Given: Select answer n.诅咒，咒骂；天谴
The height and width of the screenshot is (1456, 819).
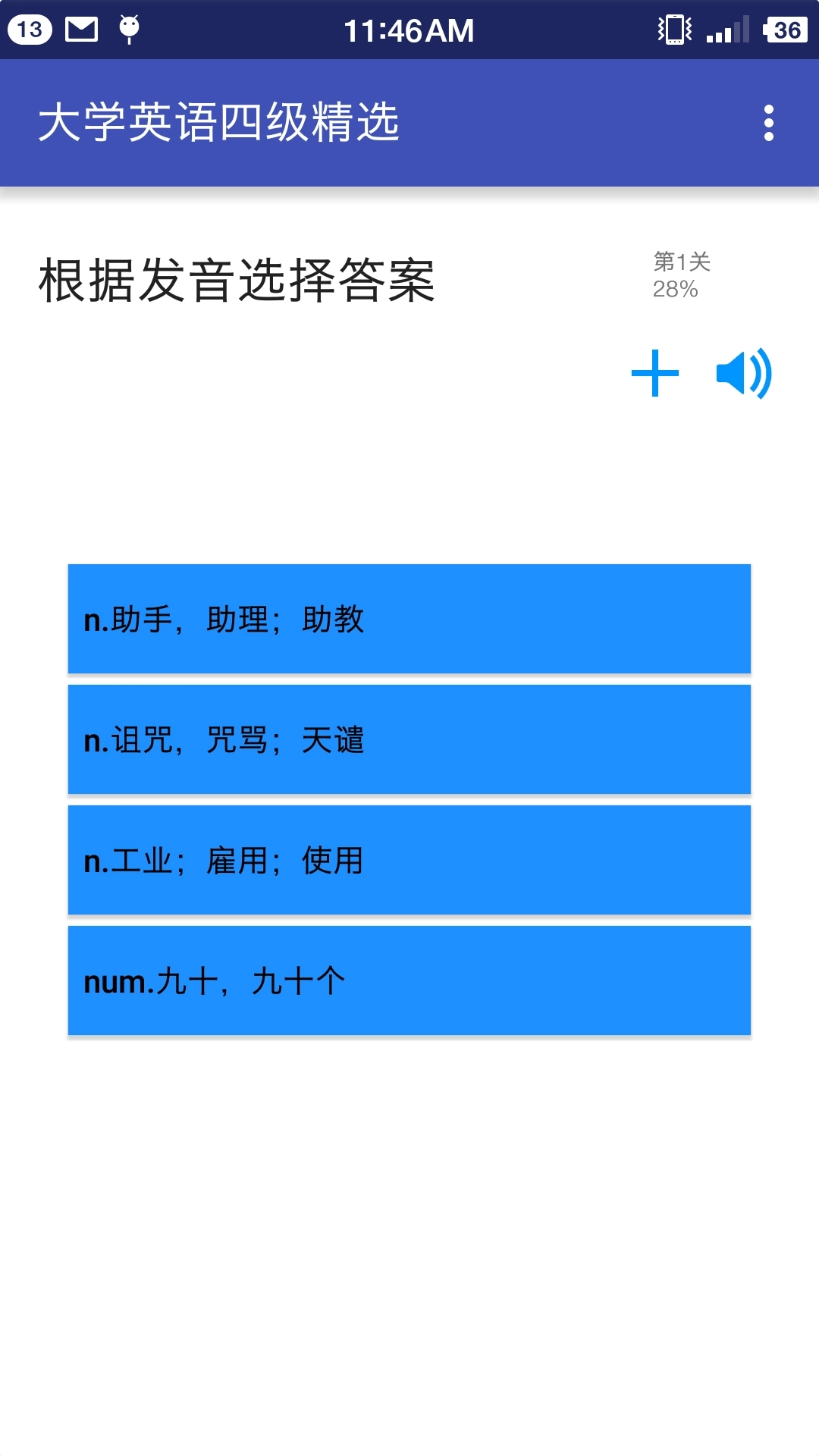Looking at the screenshot, I should [x=409, y=739].
